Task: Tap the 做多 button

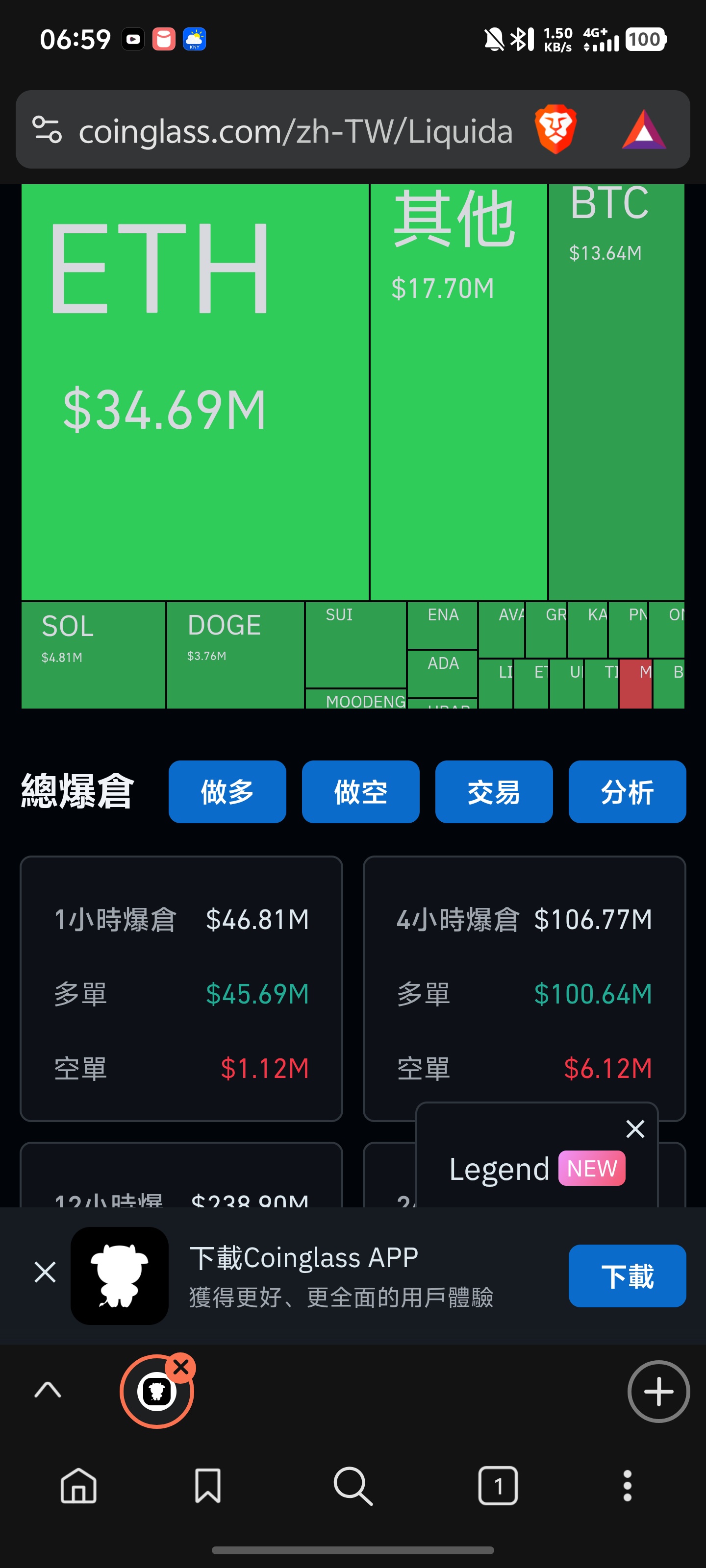Action: (x=227, y=792)
